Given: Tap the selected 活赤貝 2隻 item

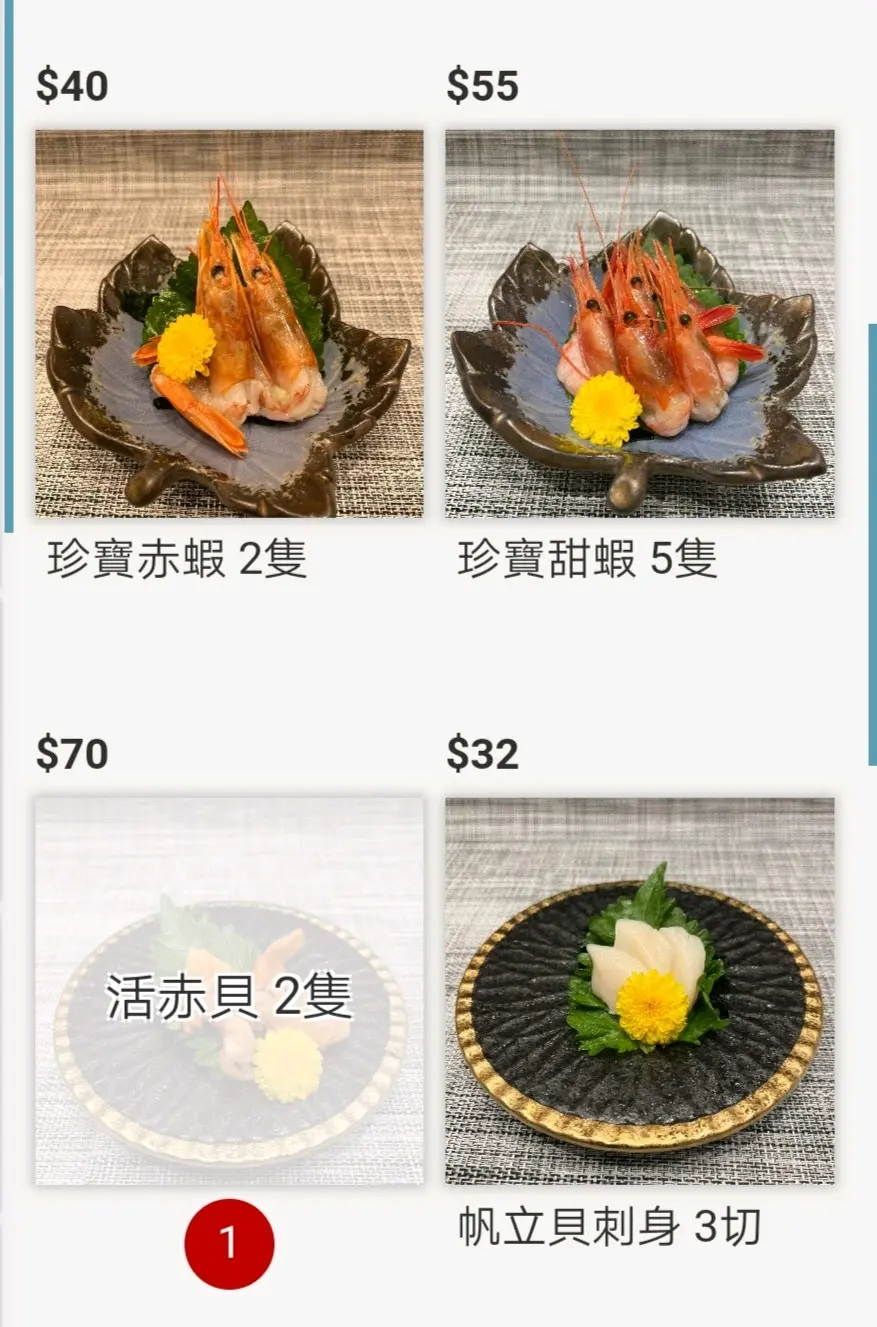Looking at the screenshot, I should click(229, 990).
